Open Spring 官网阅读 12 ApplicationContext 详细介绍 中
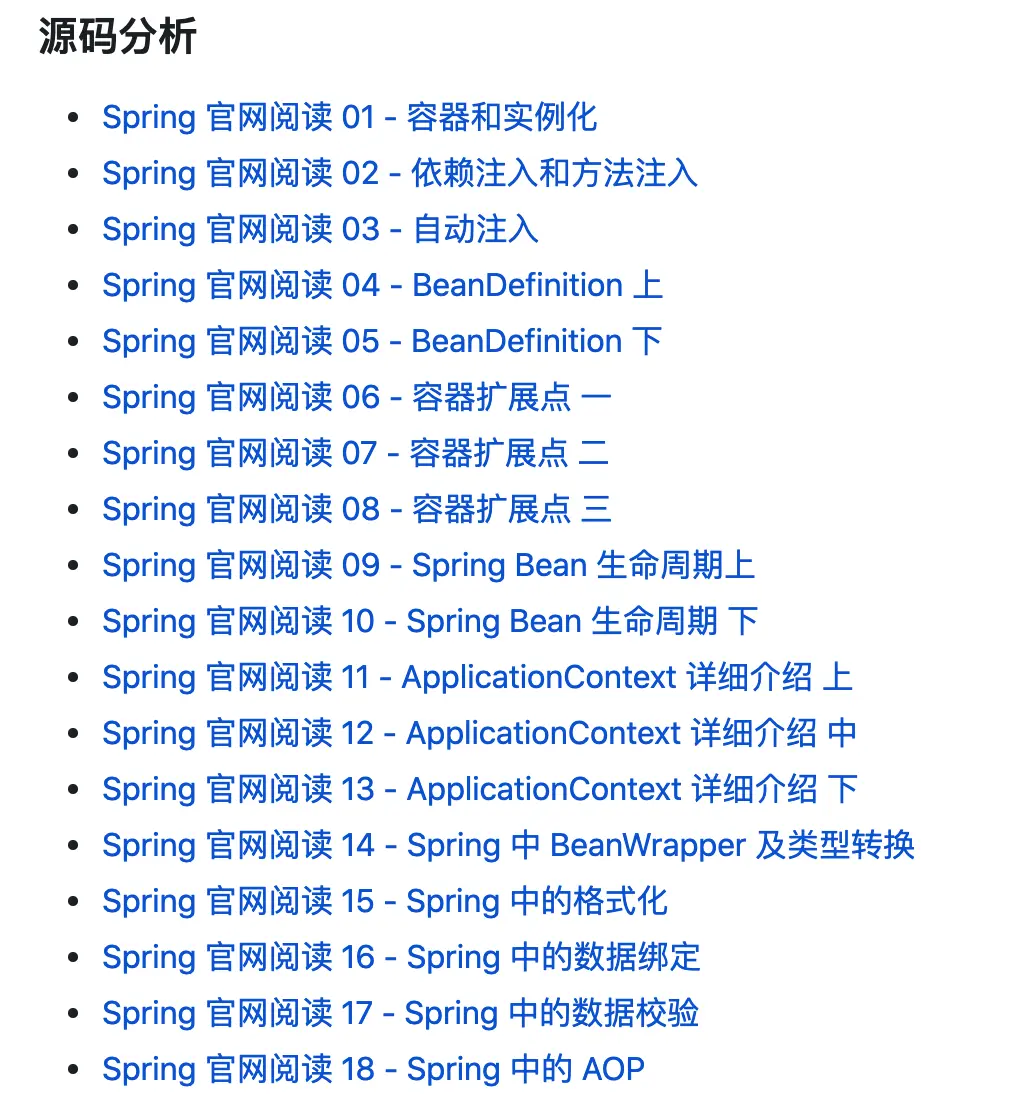1012x1096 pixels. tap(479, 734)
